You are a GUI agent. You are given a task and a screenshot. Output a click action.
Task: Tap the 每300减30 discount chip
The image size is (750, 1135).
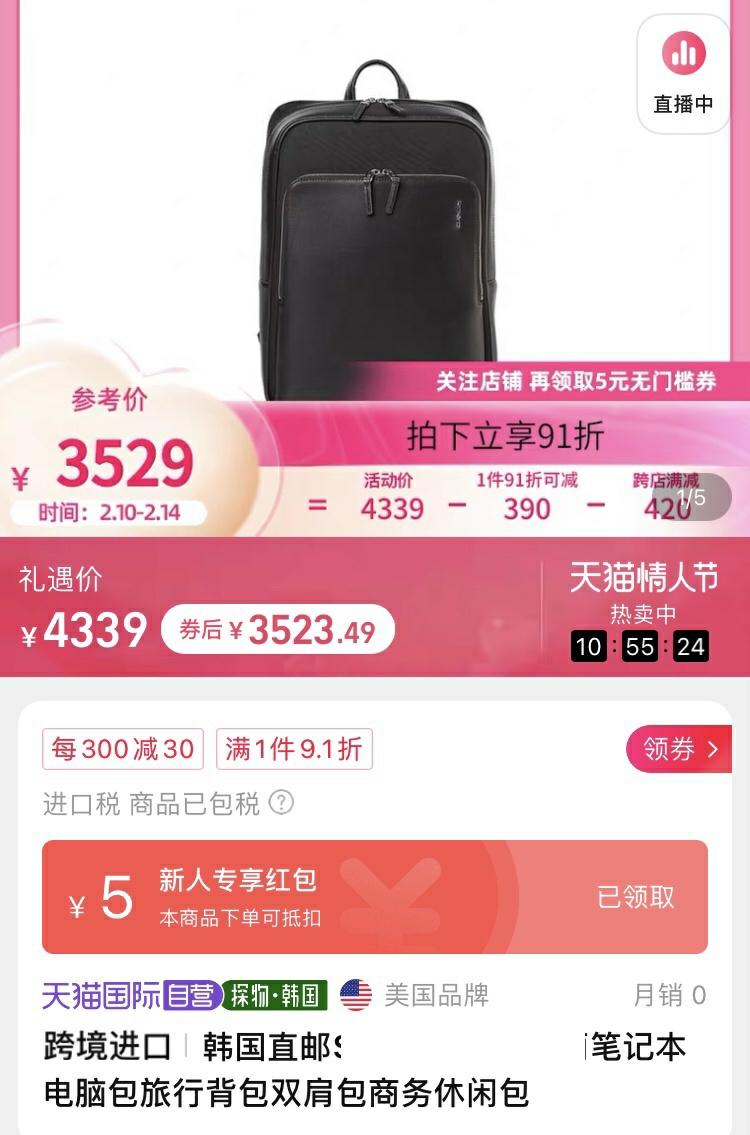click(123, 749)
